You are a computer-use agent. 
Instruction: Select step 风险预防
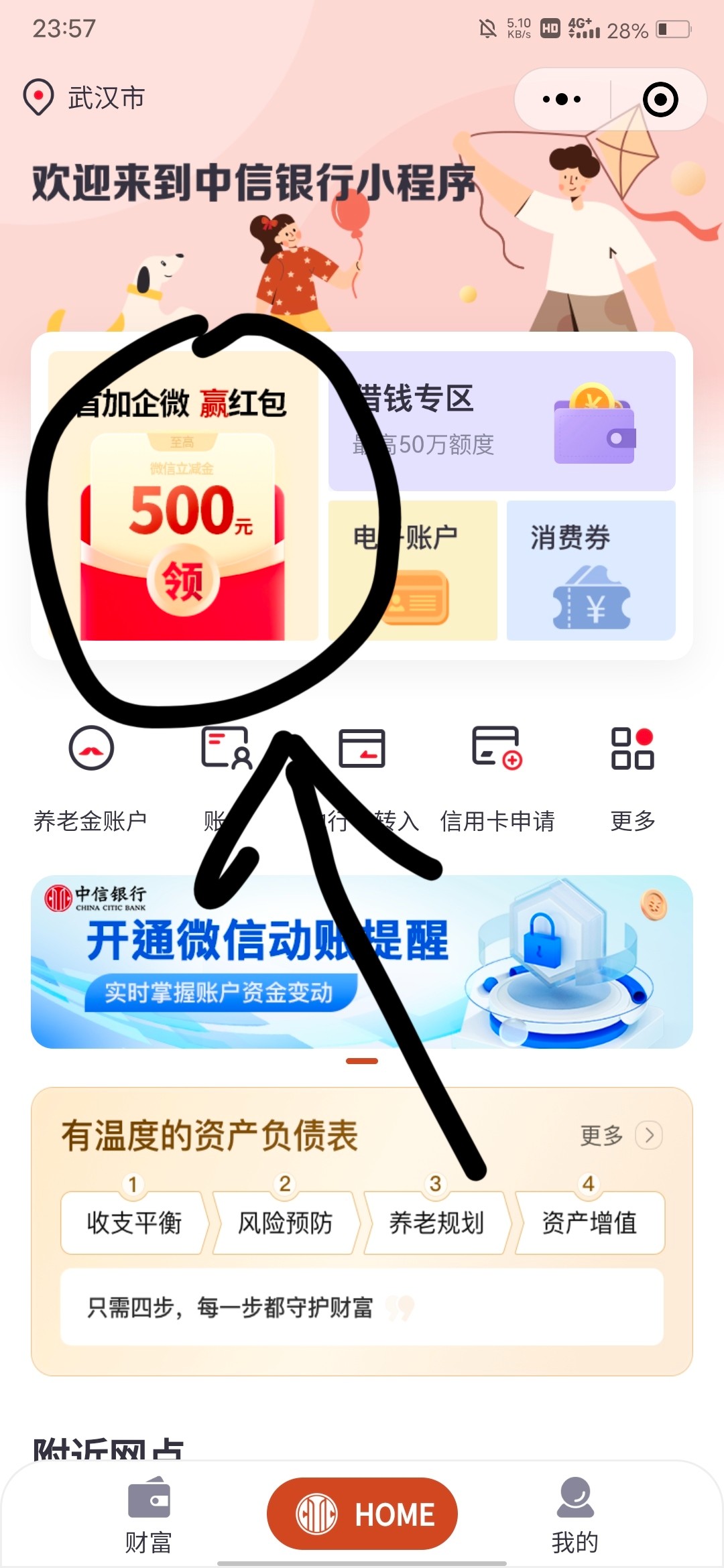tap(285, 1222)
